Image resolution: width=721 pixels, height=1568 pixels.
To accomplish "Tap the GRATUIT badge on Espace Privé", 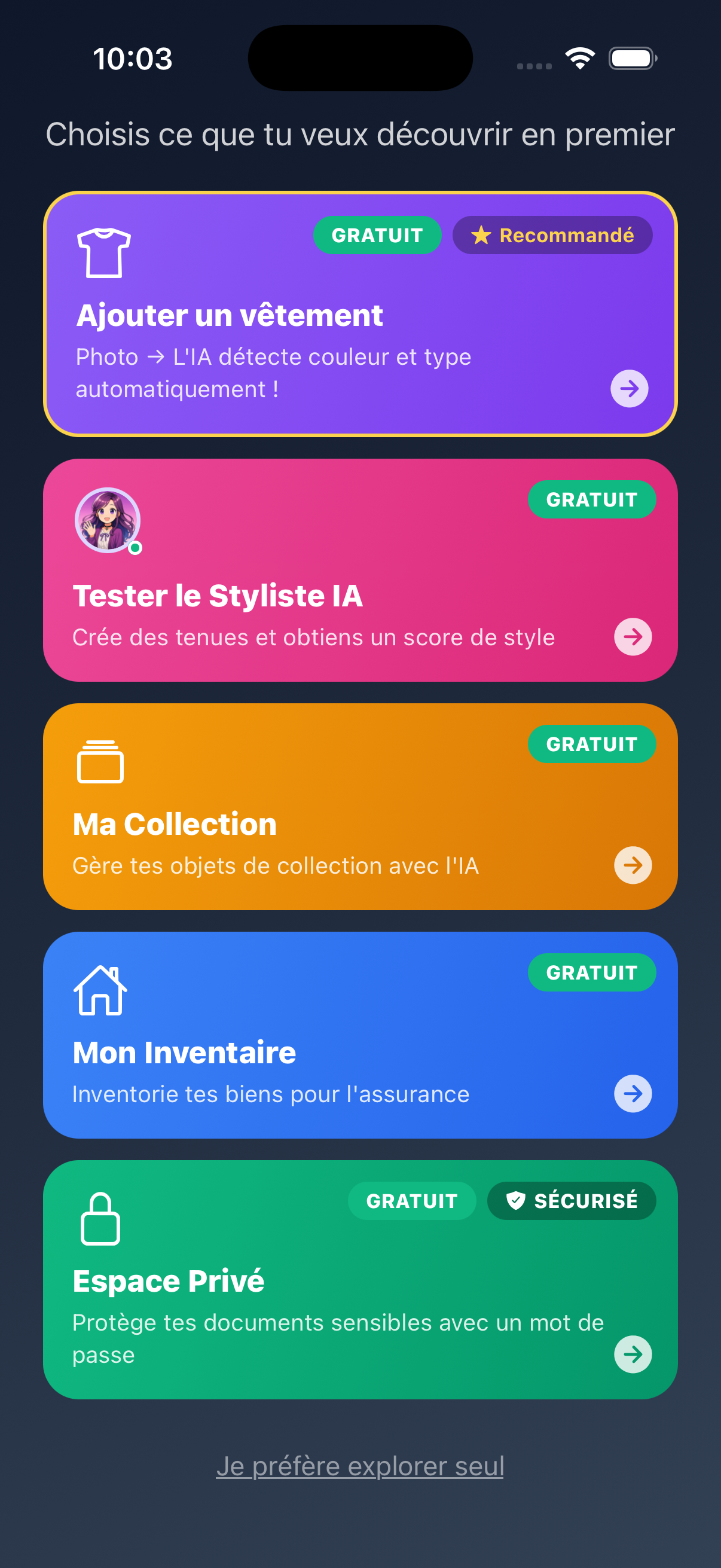I will tap(412, 1200).
